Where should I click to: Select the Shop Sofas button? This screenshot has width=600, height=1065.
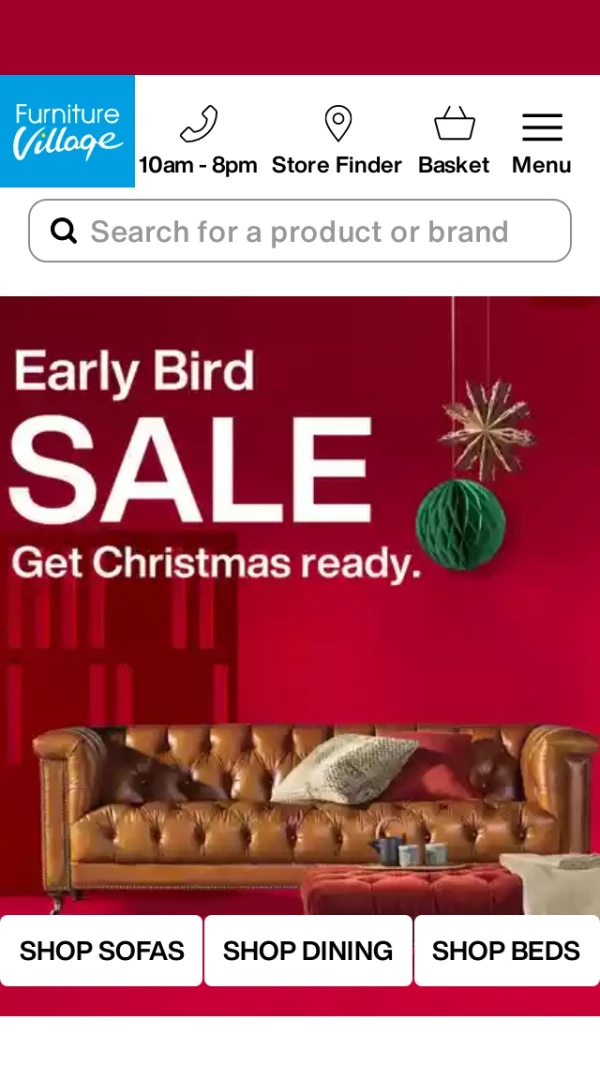(101, 950)
